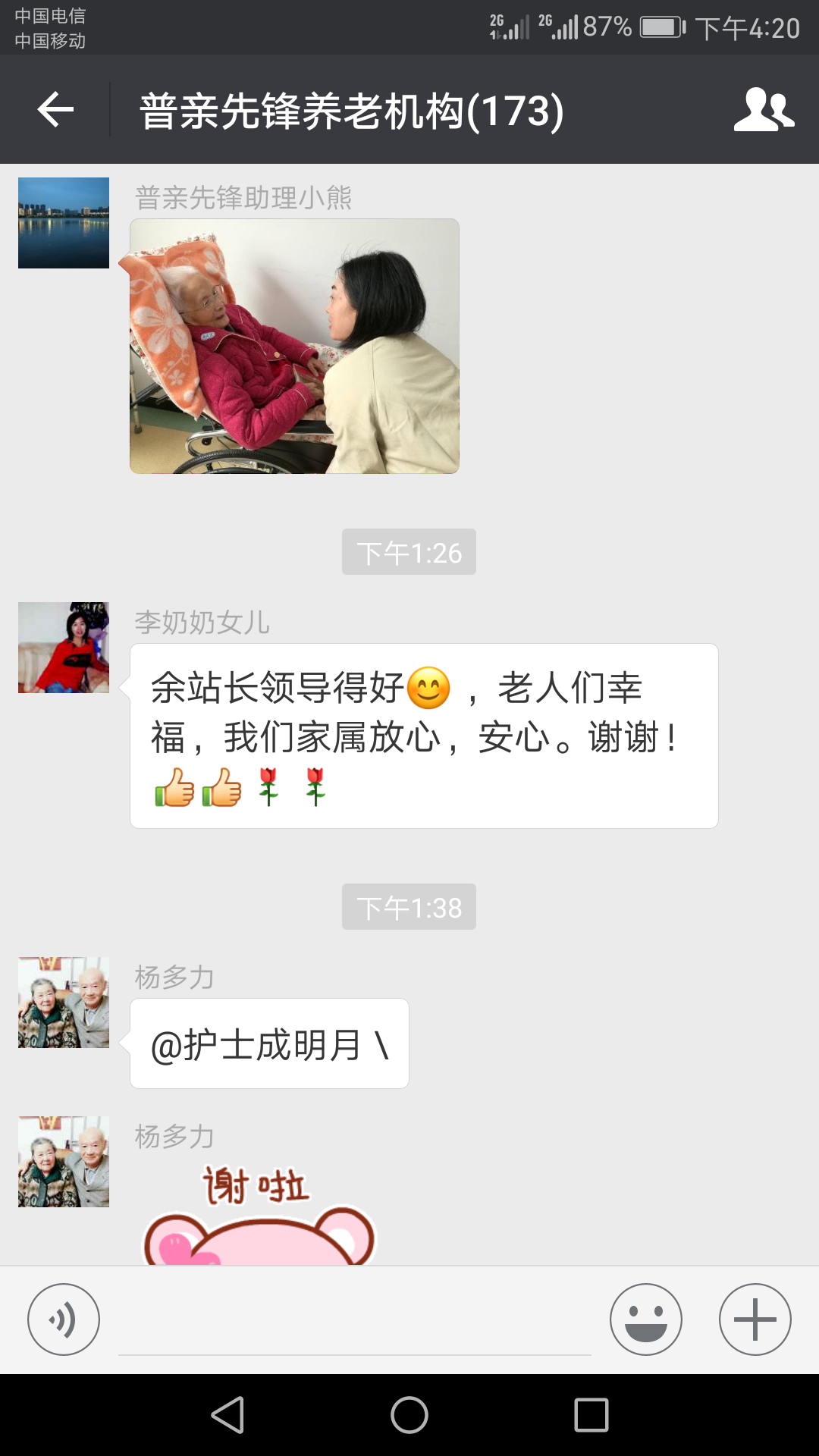This screenshot has height=1456, width=819.
Task: Go back from the group chat
Action: click(x=55, y=110)
